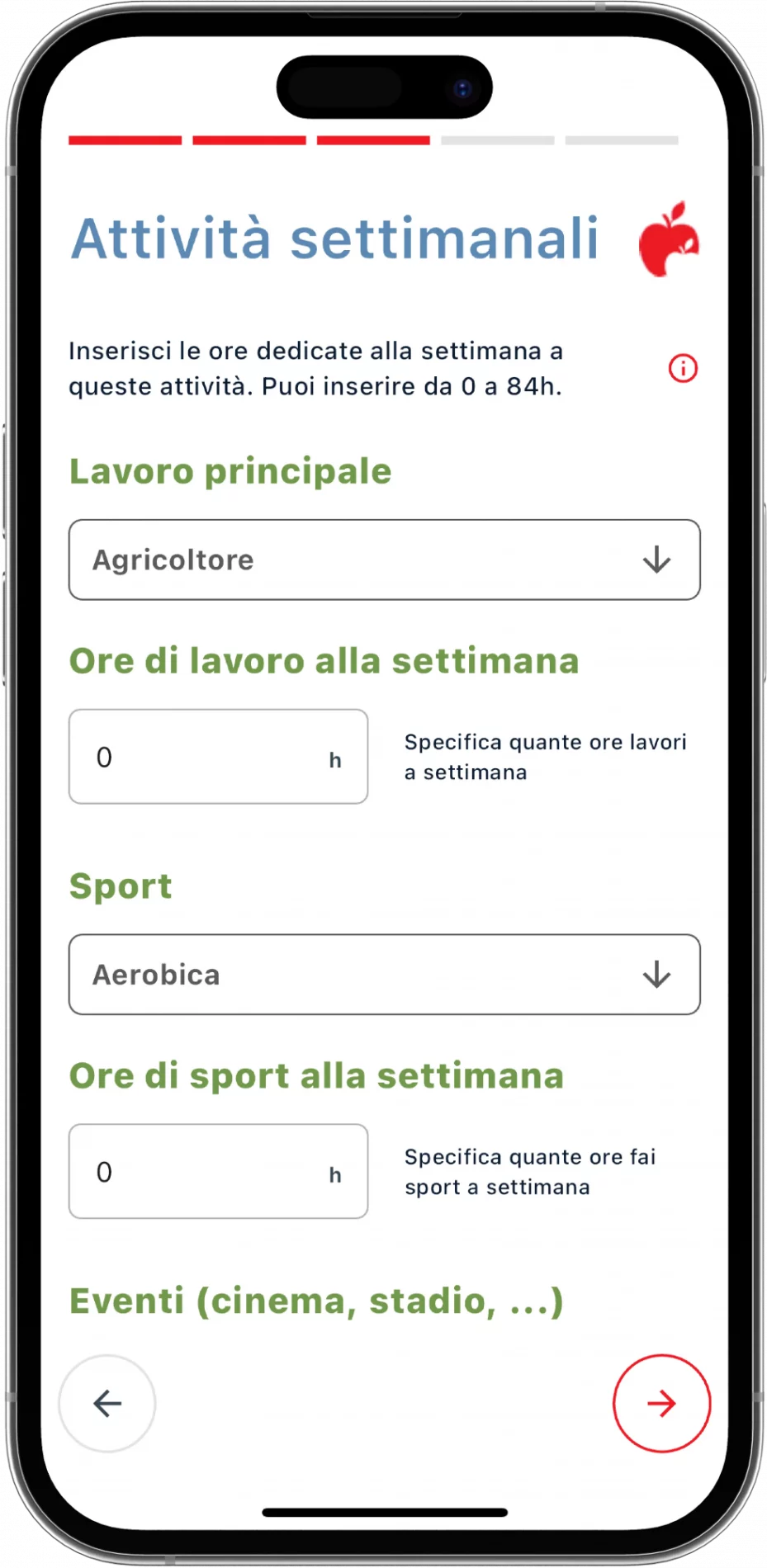
Task: Open the red info icon
Action: click(683, 368)
